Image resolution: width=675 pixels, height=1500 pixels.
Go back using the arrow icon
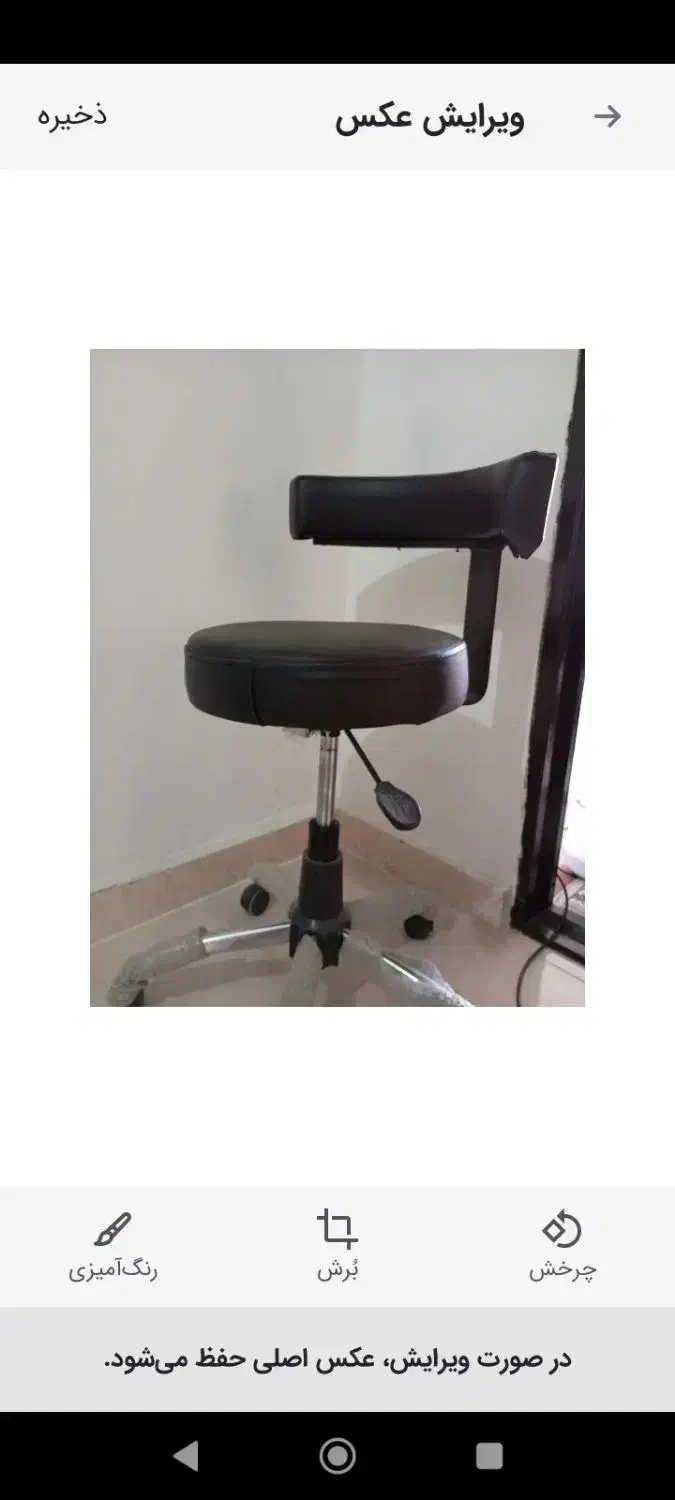click(607, 116)
